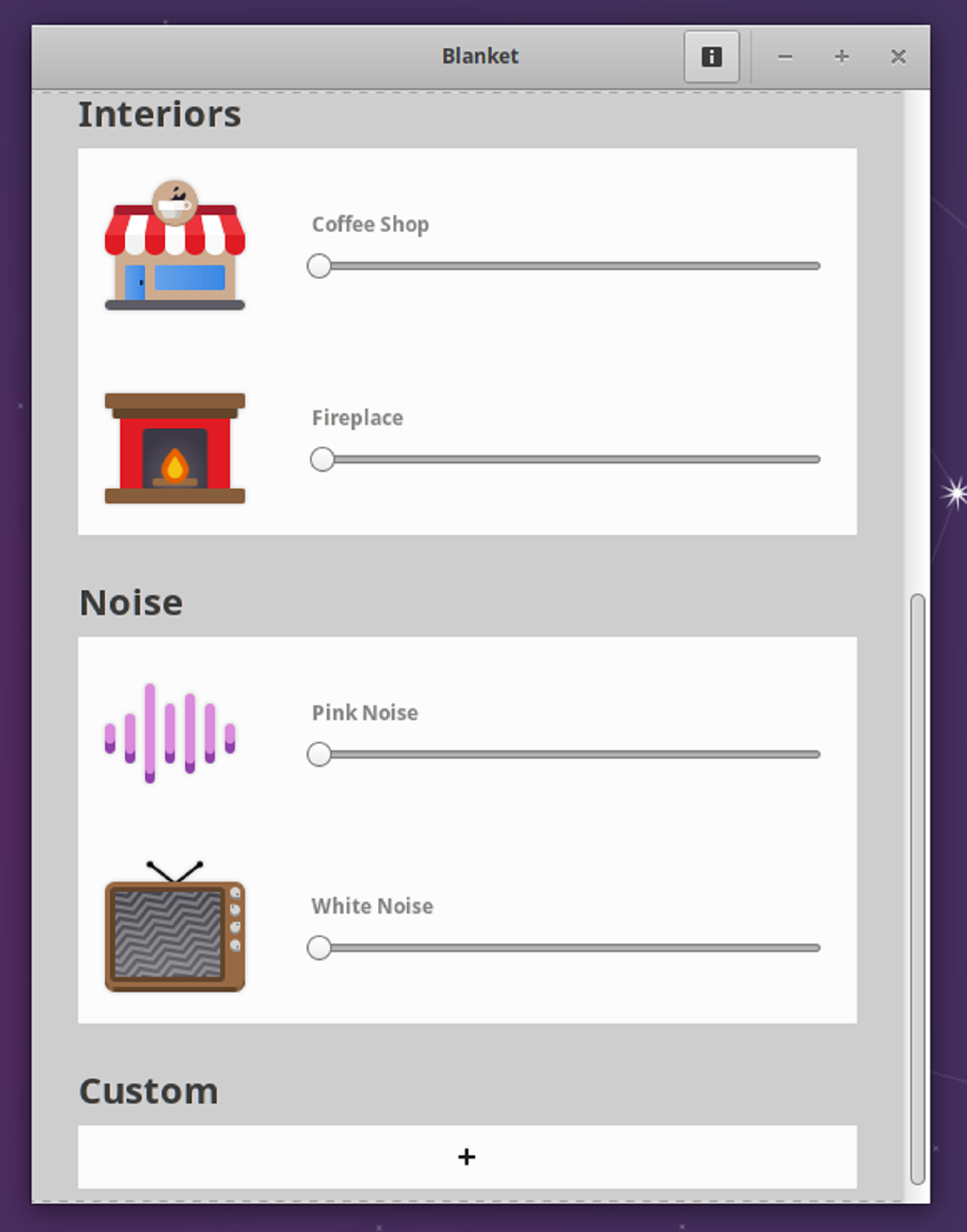The image size is (967, 1232).
Task: Close the Blanket window
Action: click(898, 57)
